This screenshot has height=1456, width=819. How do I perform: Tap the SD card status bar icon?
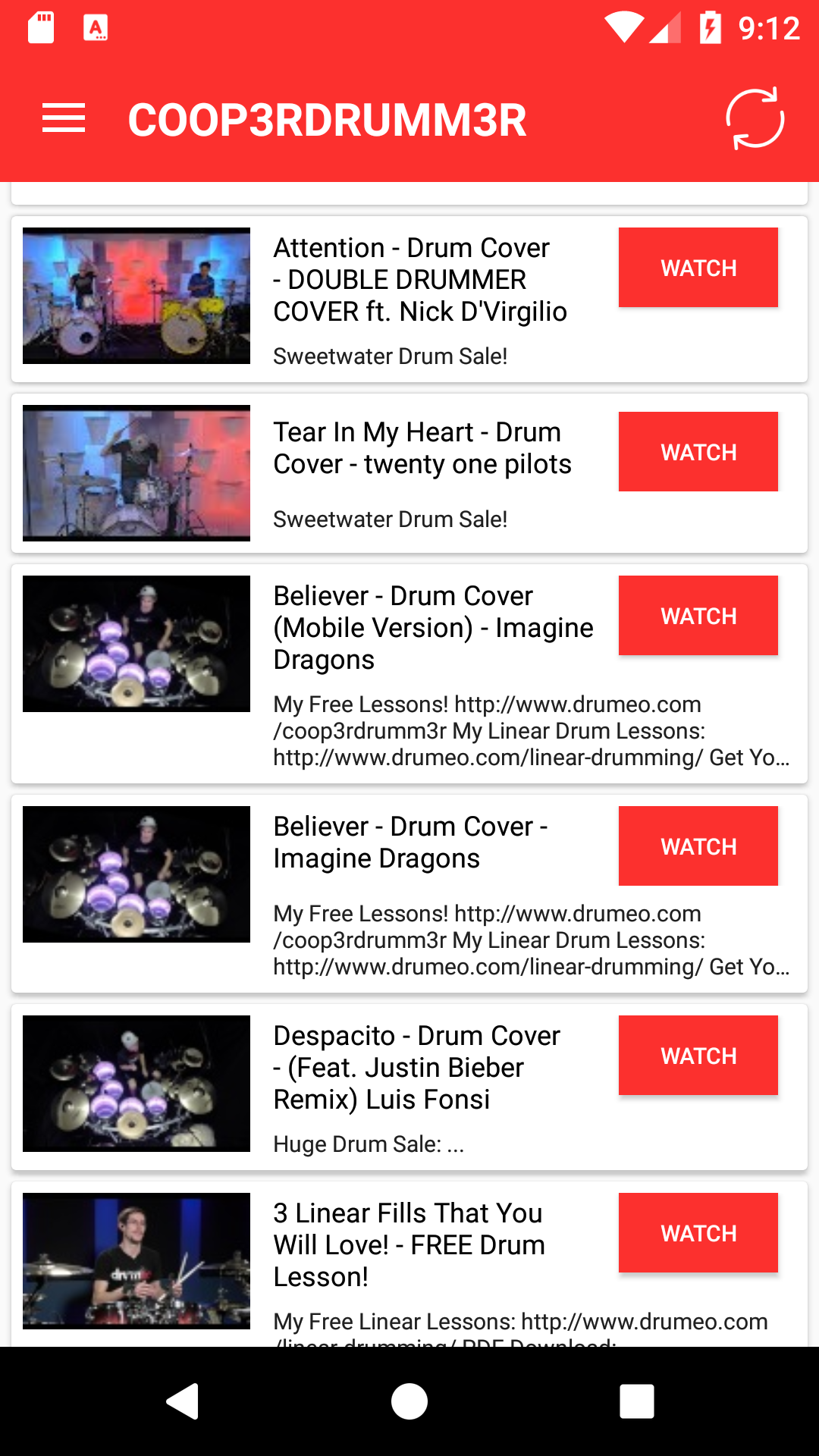[x=39, y=28]
